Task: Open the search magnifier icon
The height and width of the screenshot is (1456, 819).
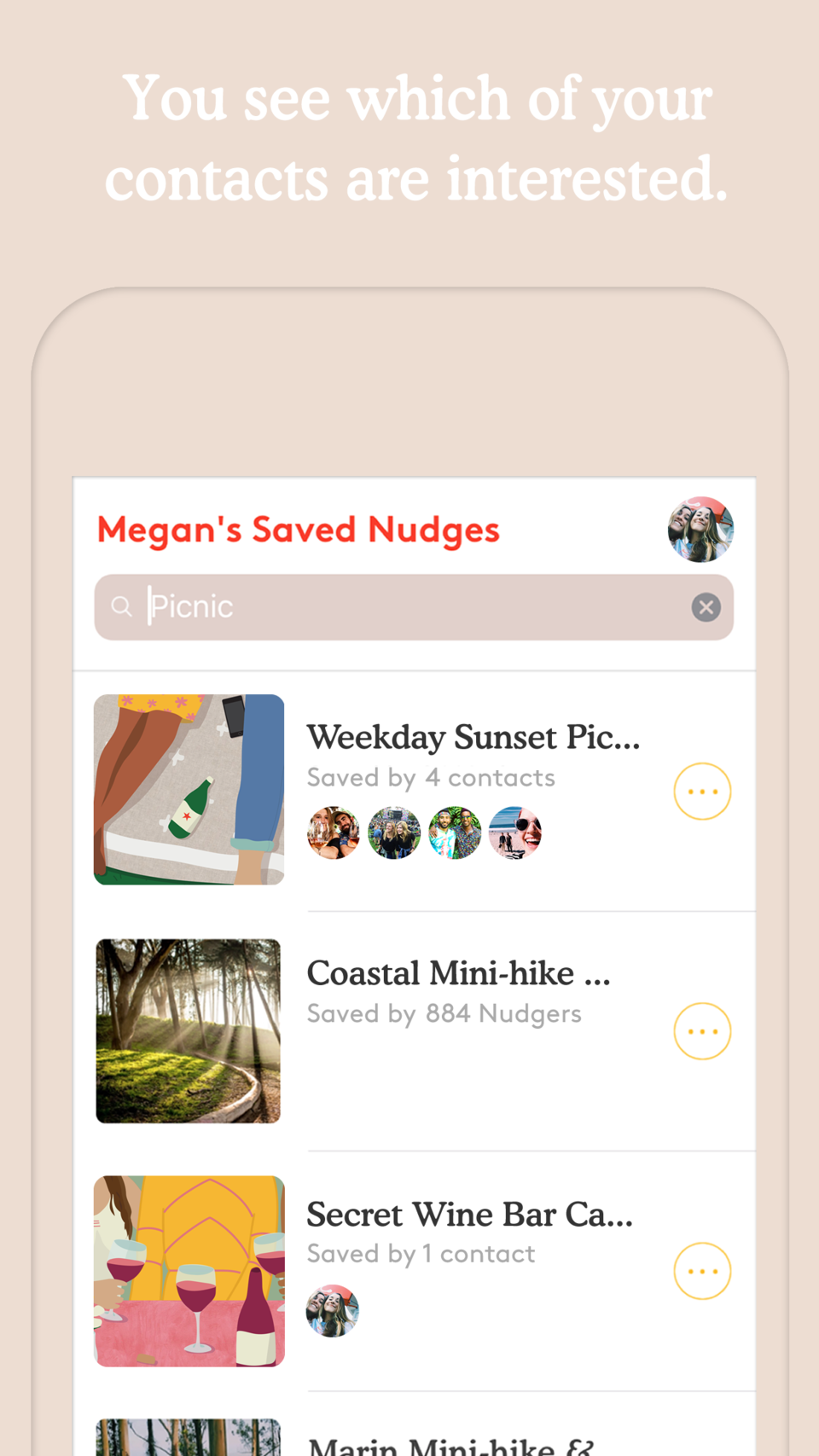Action: coord(121,606)
